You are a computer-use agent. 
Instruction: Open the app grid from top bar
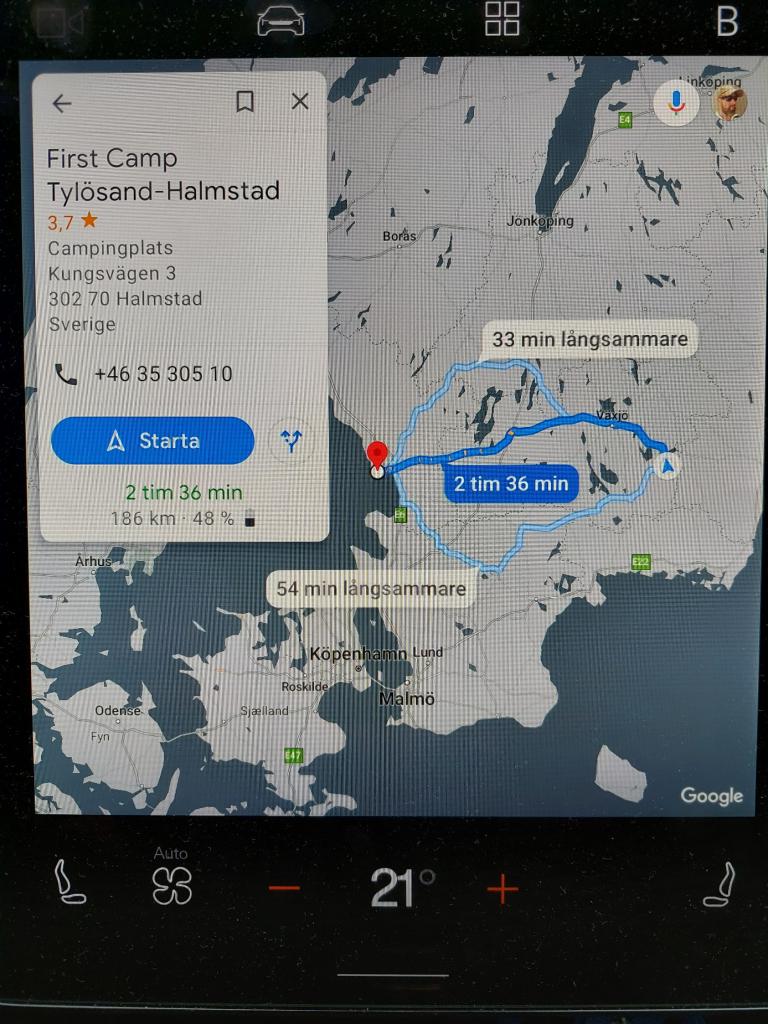coord(502,19)
